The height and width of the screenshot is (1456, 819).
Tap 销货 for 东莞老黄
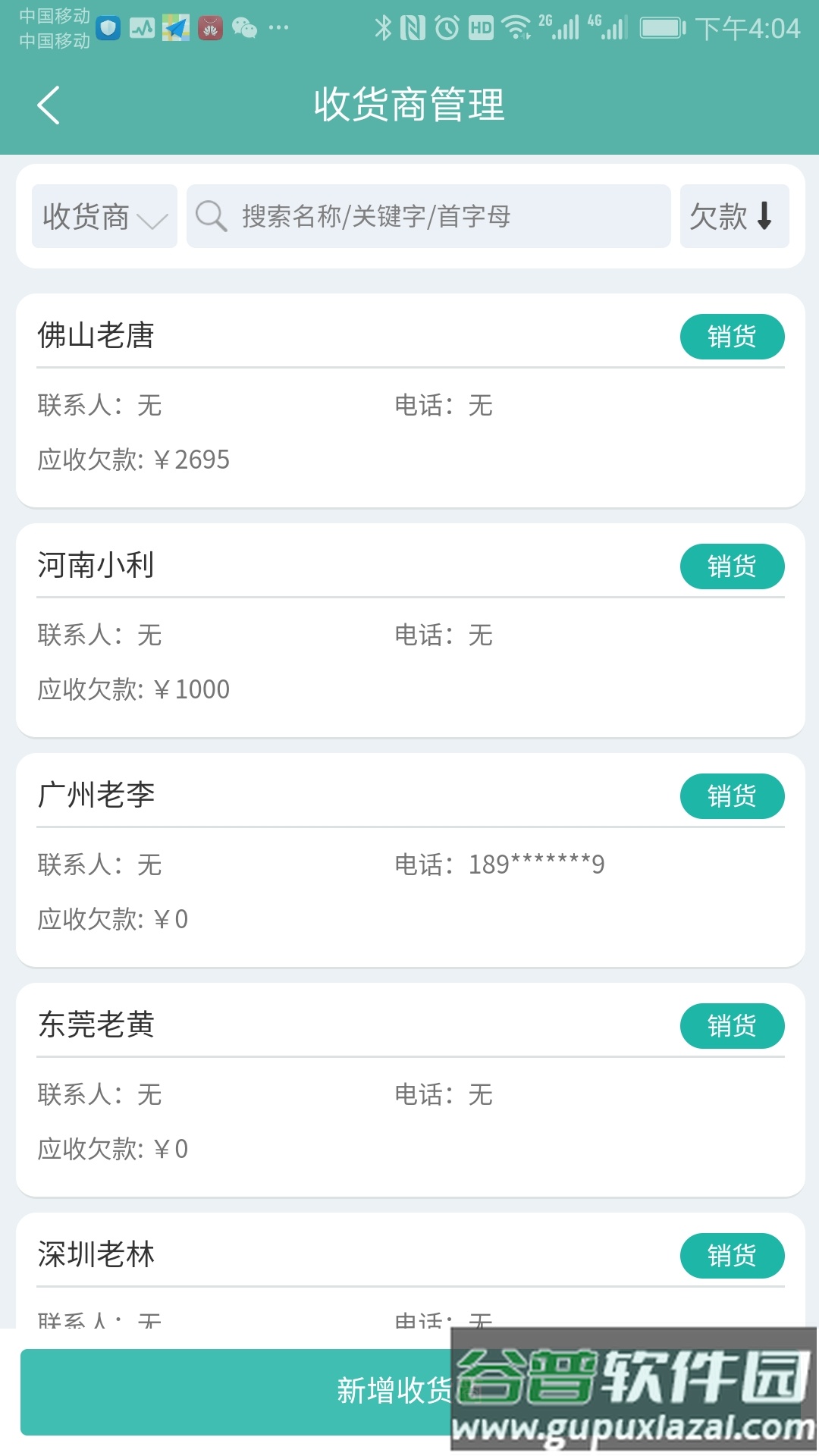tap(732, 1026)
